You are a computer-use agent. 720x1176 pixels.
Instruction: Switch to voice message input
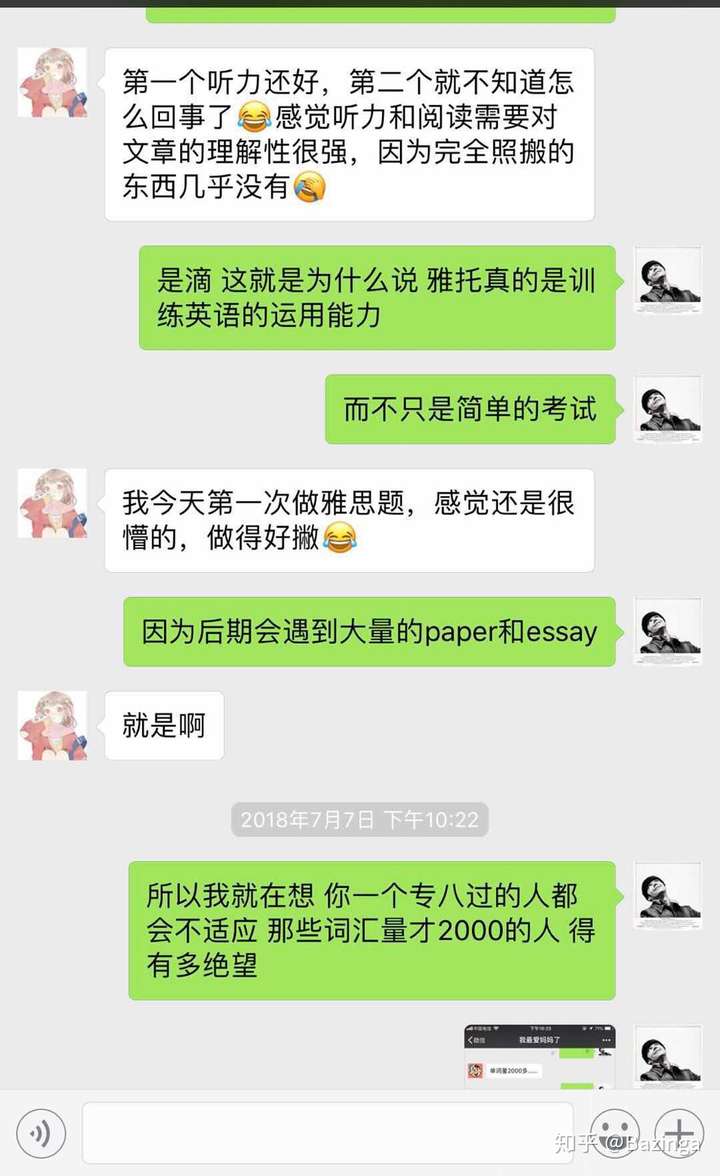click(x=41, y=1133)
